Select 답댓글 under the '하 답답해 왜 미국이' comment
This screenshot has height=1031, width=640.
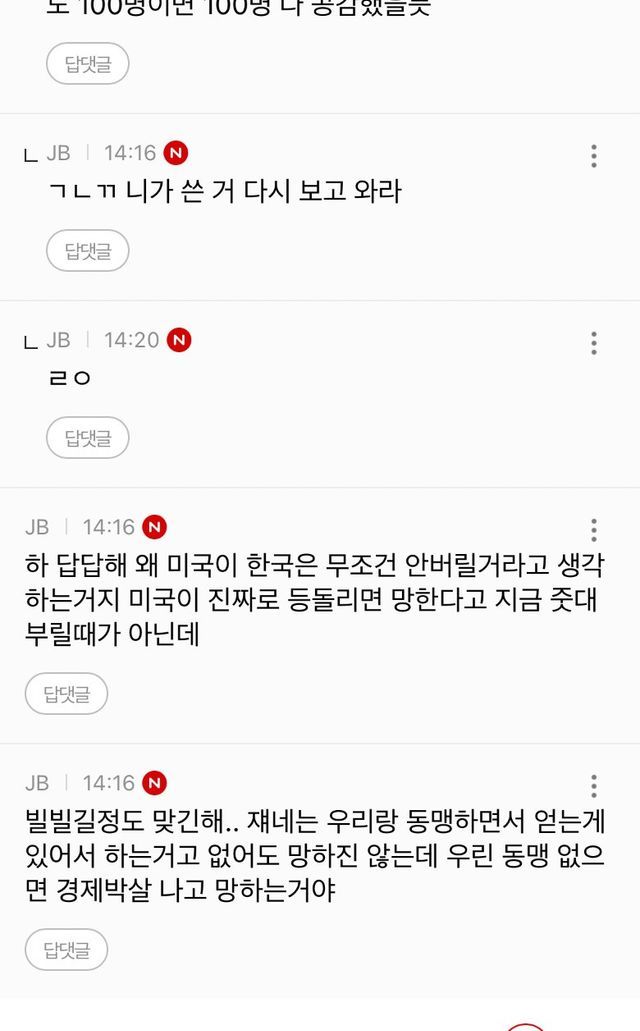pos(66,694)
